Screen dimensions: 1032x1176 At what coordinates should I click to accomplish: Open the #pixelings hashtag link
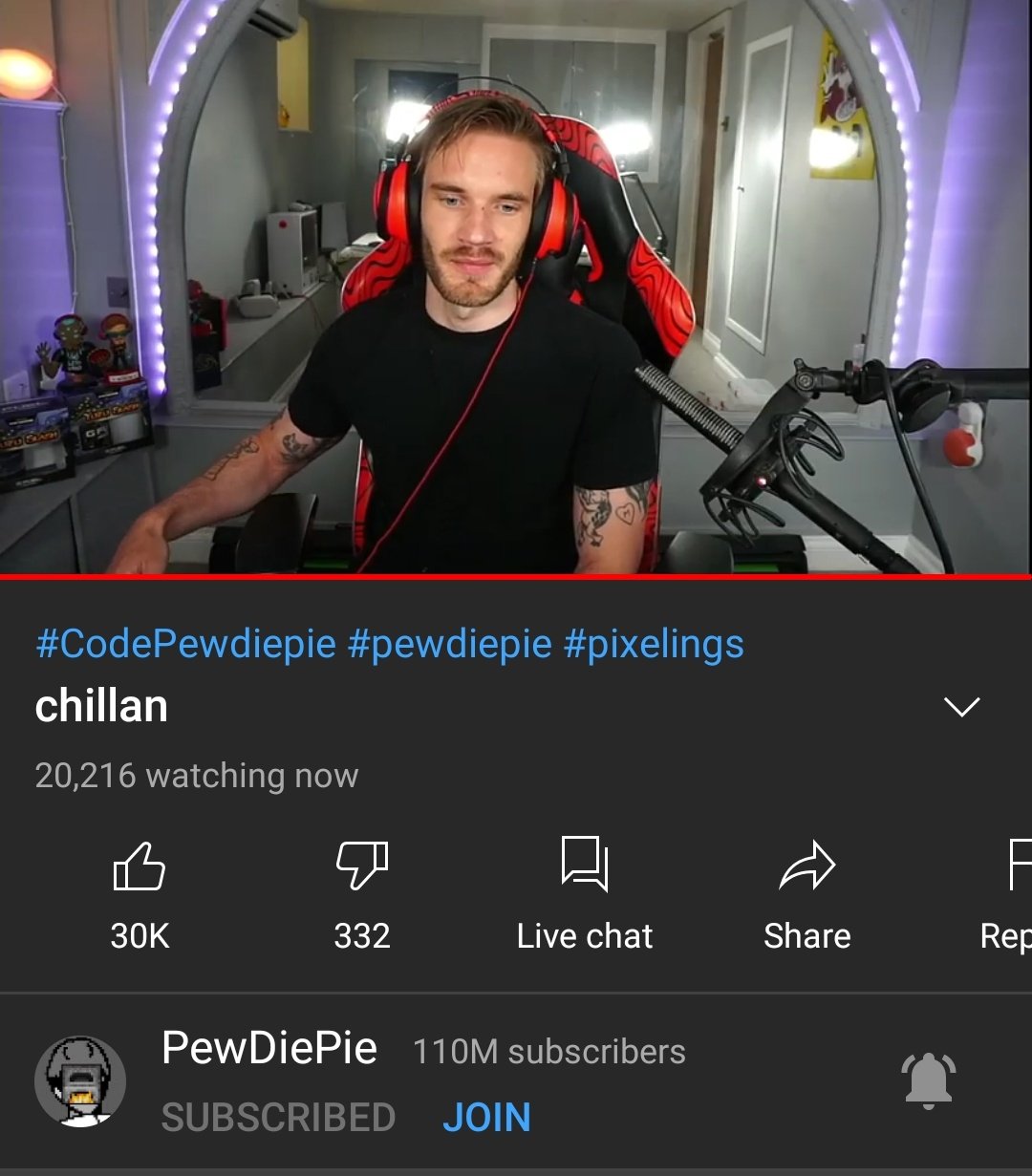[x=653, y=644]
